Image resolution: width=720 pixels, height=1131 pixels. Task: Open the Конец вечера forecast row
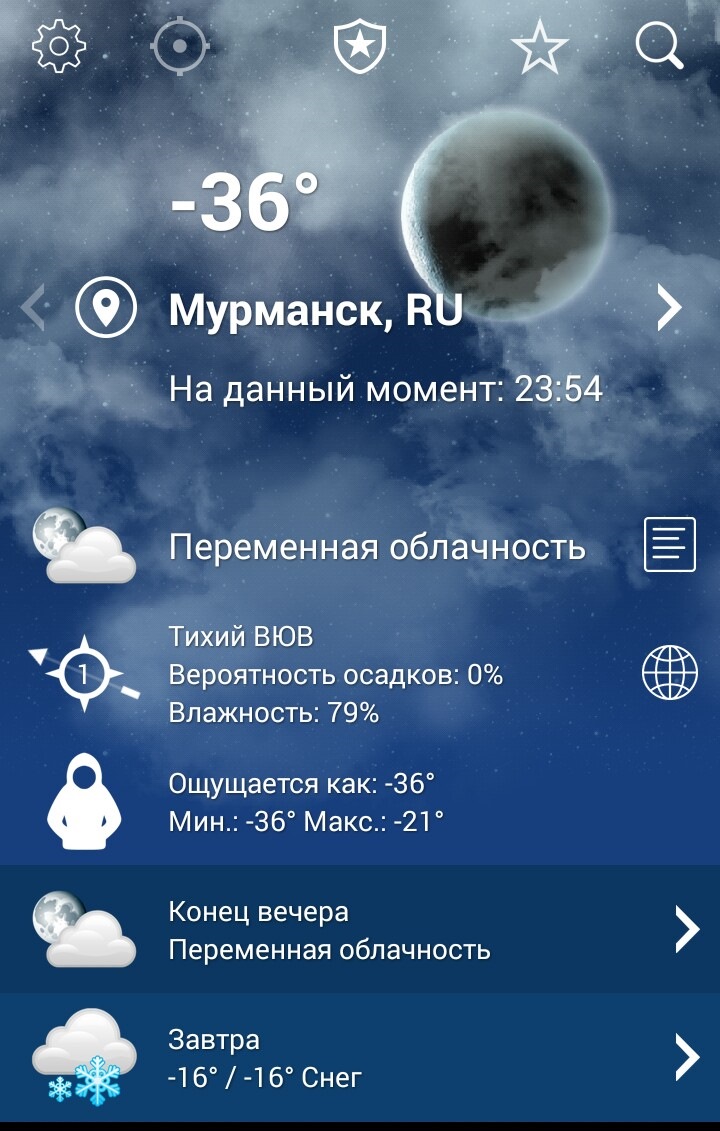tap(360, 930)
